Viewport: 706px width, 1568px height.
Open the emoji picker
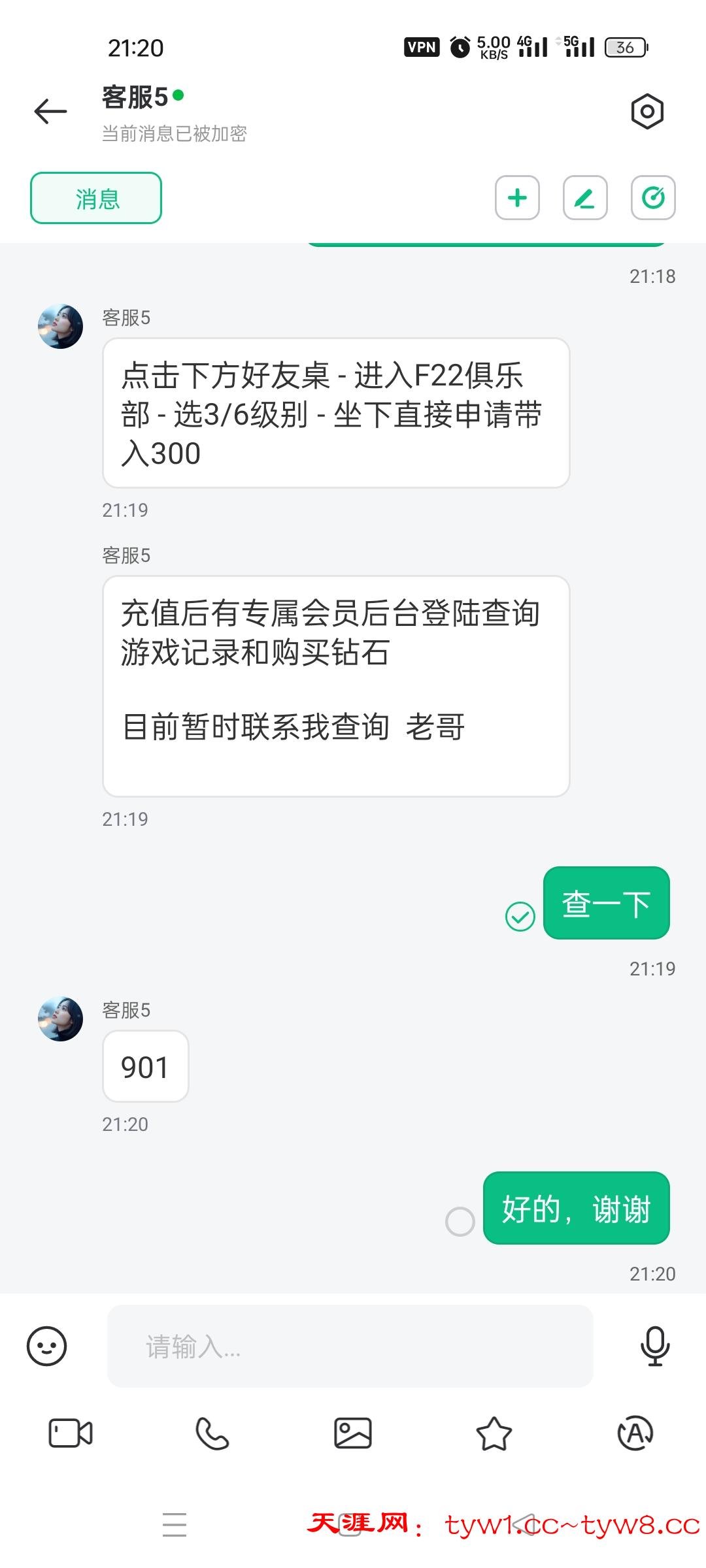coord(46,1346)
